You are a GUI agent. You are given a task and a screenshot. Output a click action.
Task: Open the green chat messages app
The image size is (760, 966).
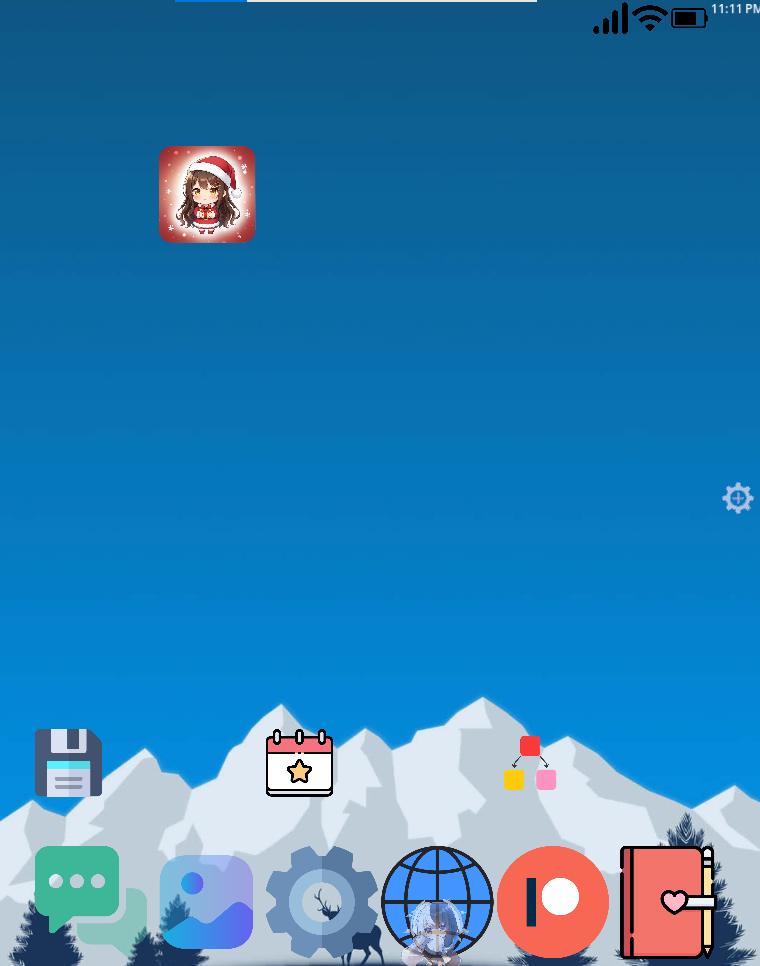click(90, 897)
